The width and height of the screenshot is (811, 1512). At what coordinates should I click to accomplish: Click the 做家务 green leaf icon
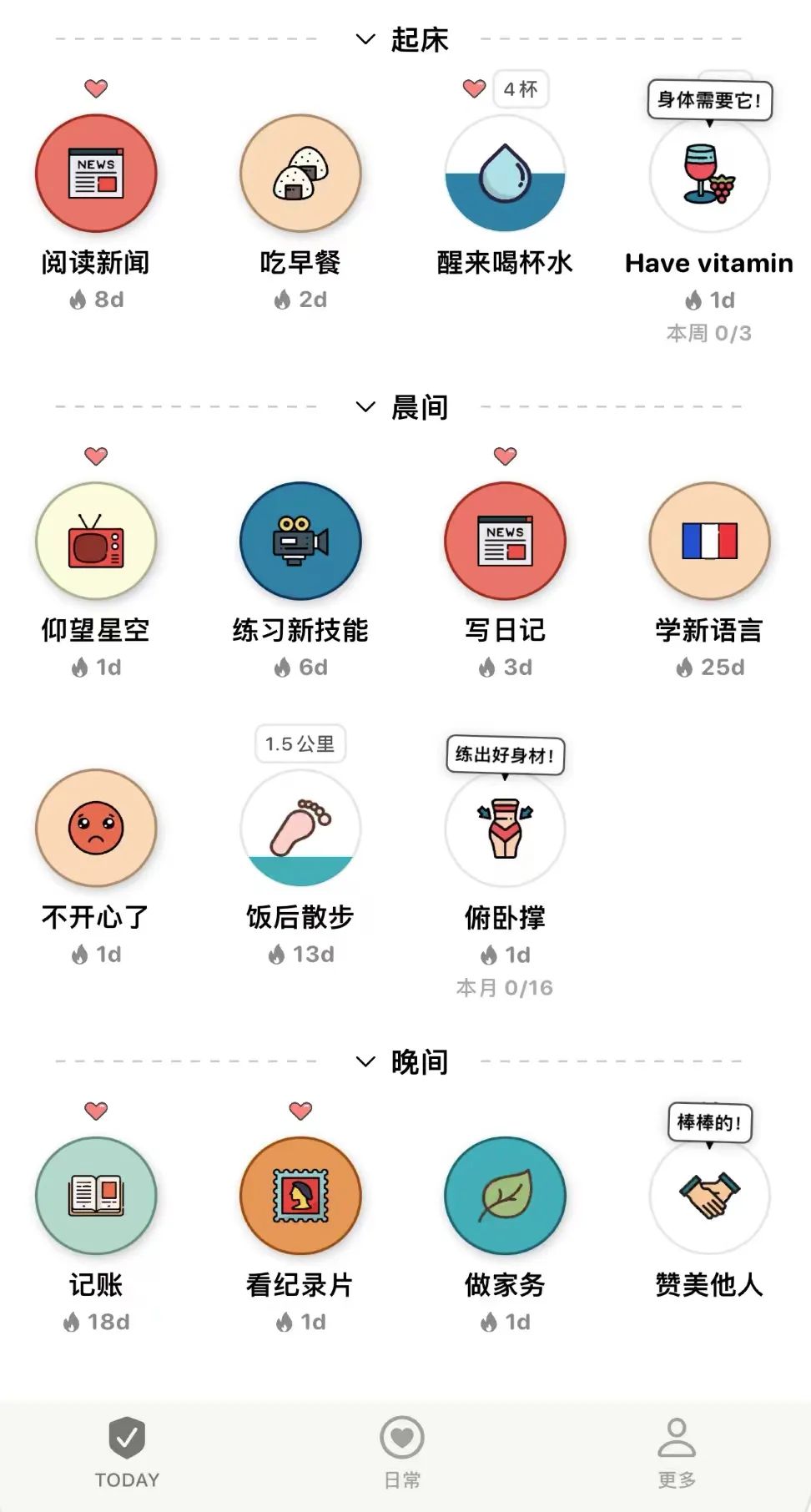(x=504, y=1196)
